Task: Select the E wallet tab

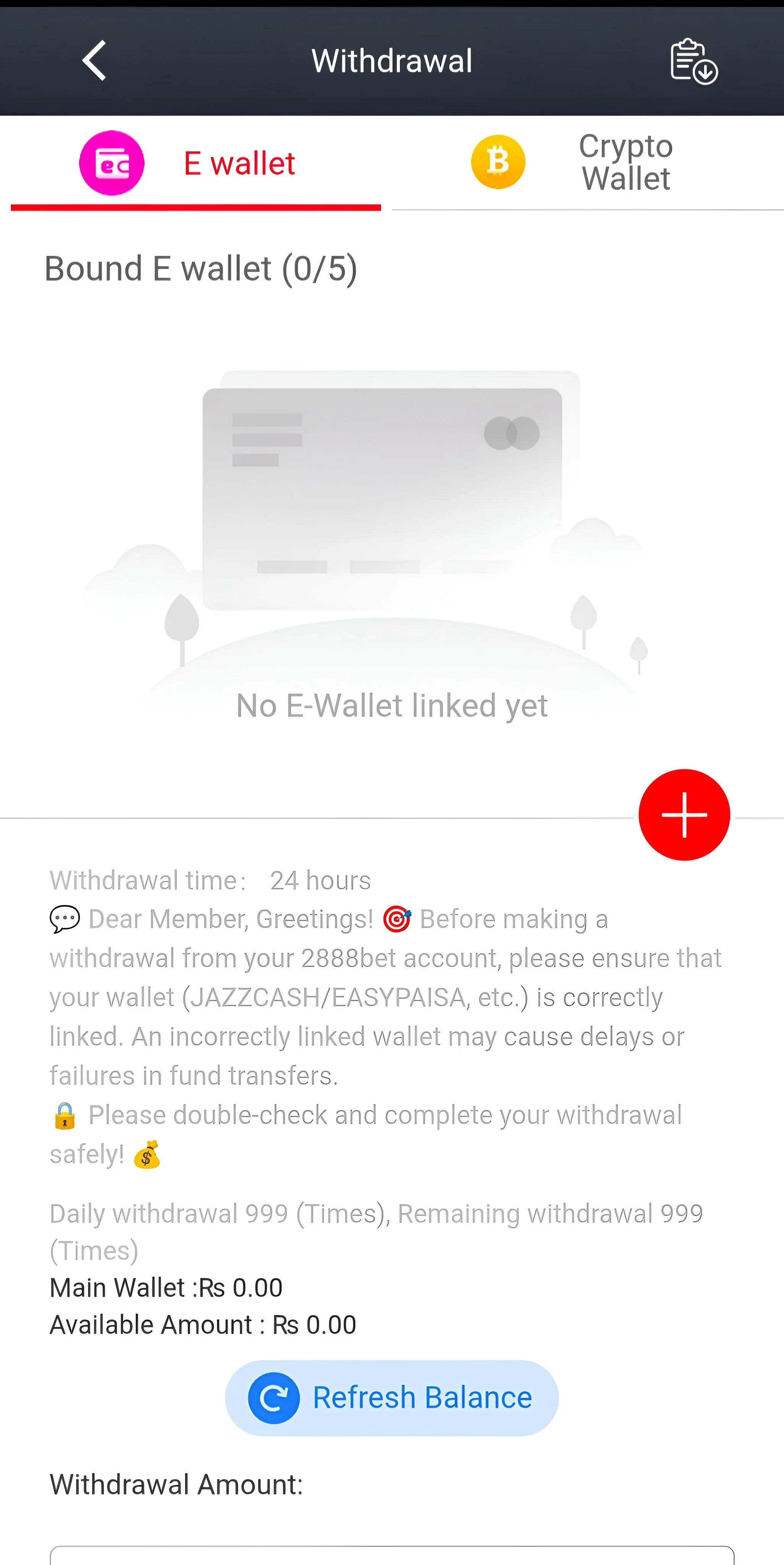Action: 196,163
